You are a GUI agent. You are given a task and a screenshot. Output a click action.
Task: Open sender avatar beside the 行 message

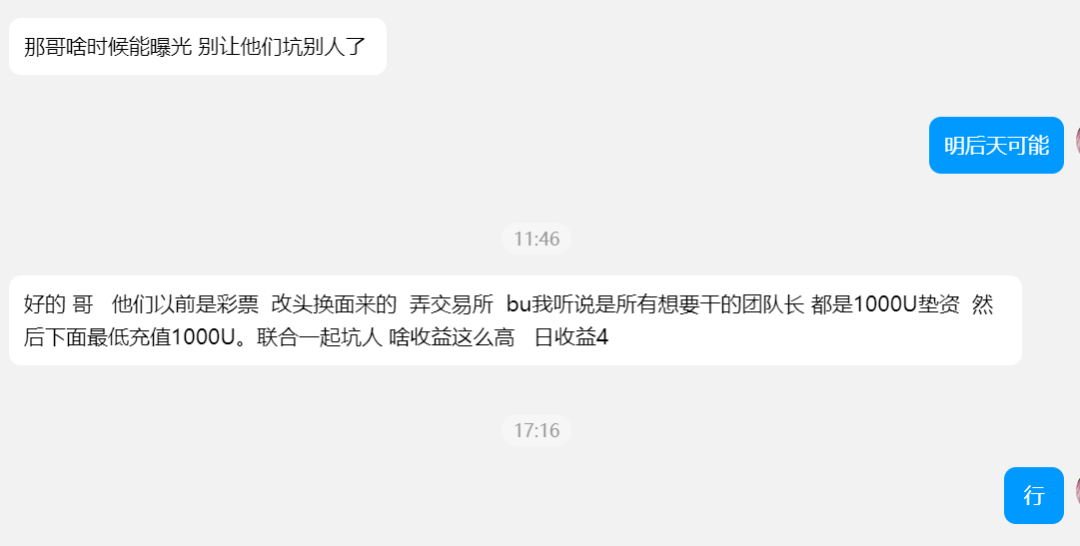click(1076, 491)
